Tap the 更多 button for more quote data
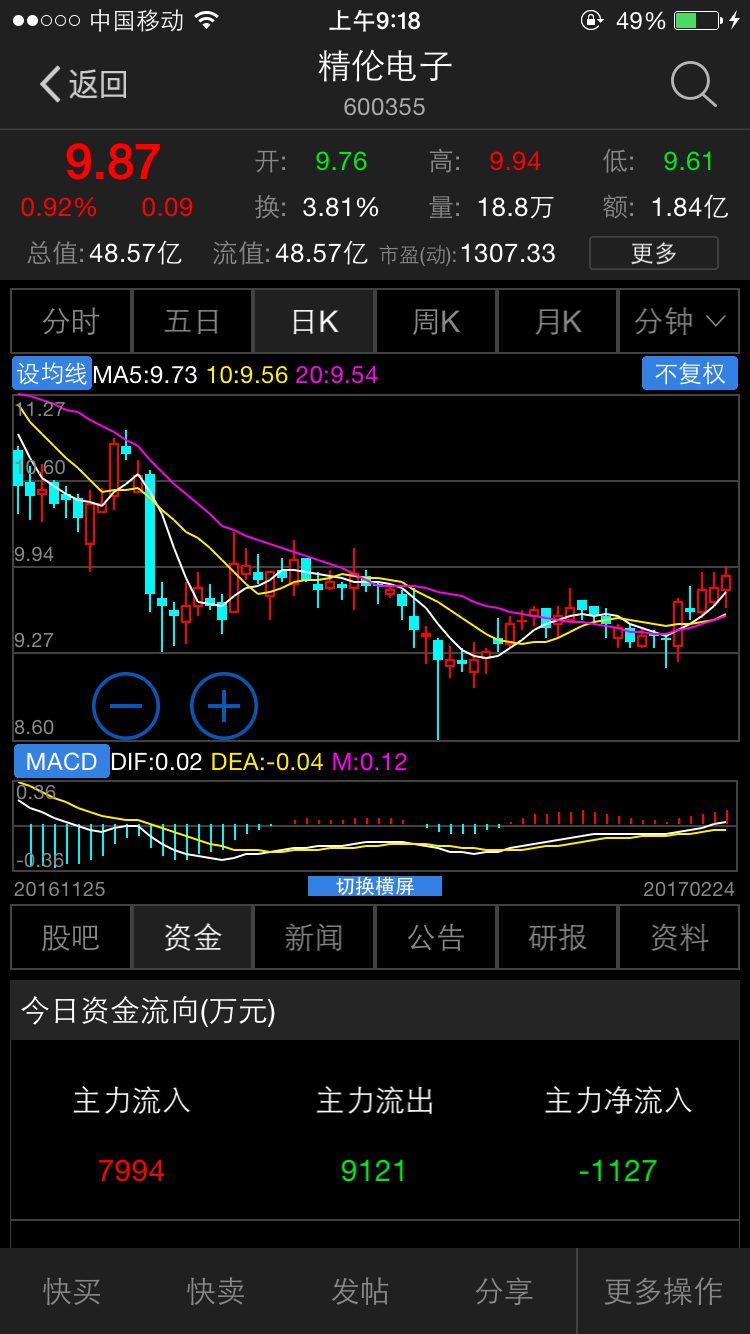This screenshot has width=750, height=1334. coord(653,253)
